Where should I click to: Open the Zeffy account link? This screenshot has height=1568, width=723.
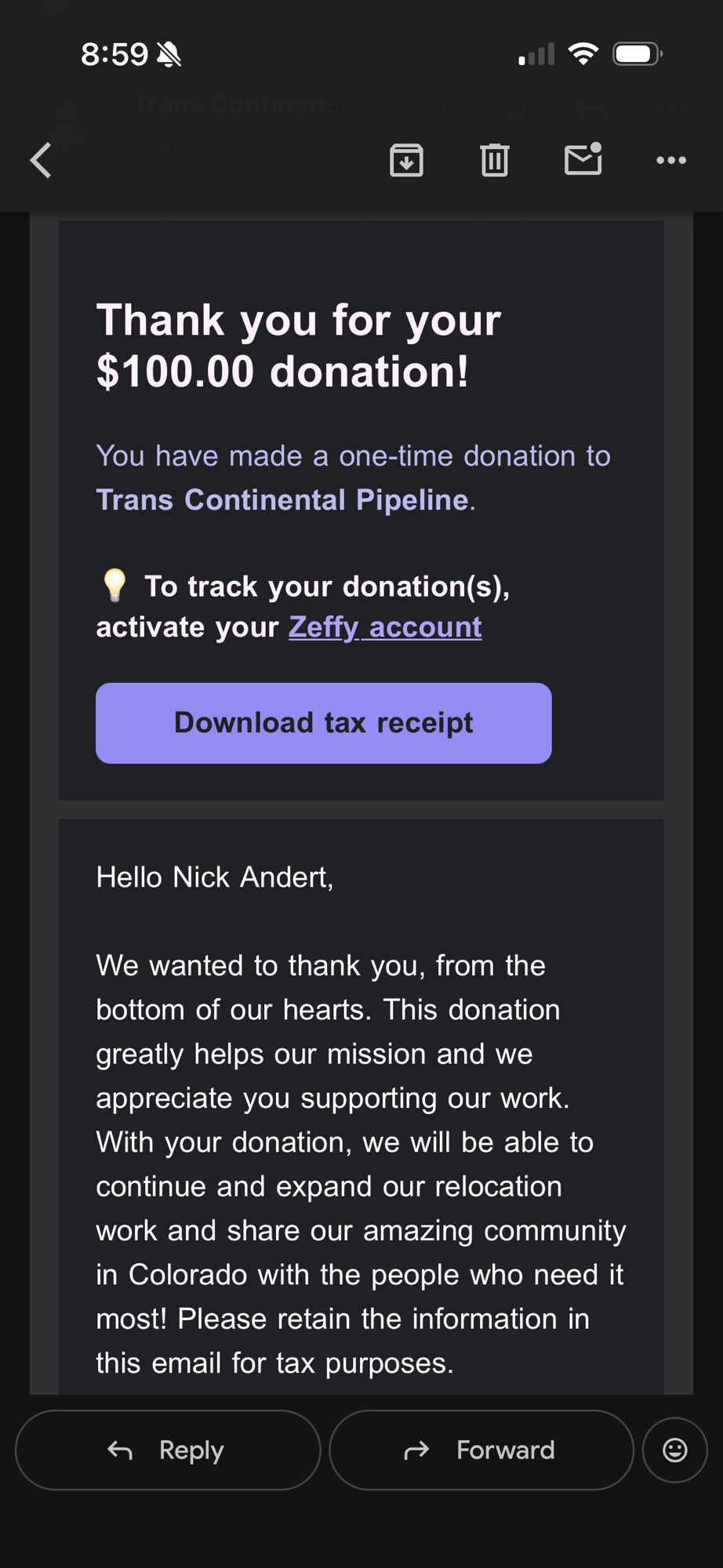point(385,627)
